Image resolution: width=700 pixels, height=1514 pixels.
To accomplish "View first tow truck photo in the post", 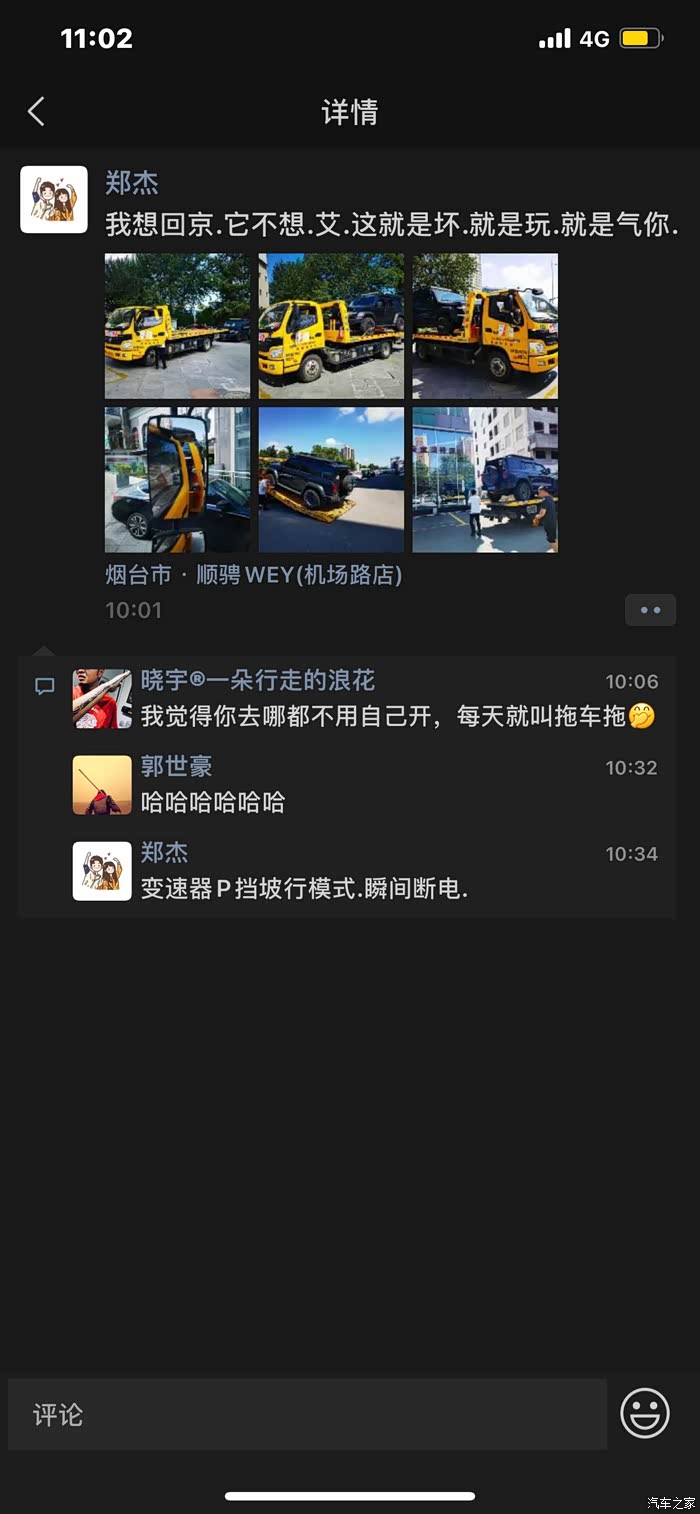I will point(177,326).
